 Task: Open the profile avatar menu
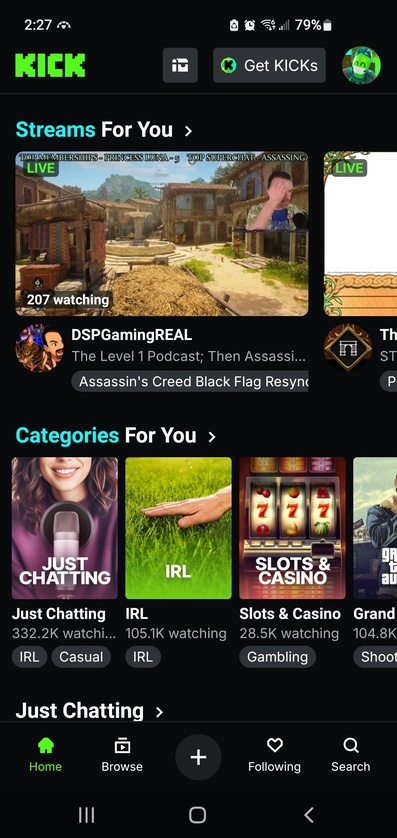pyautogui.click(x=361, y=65)
